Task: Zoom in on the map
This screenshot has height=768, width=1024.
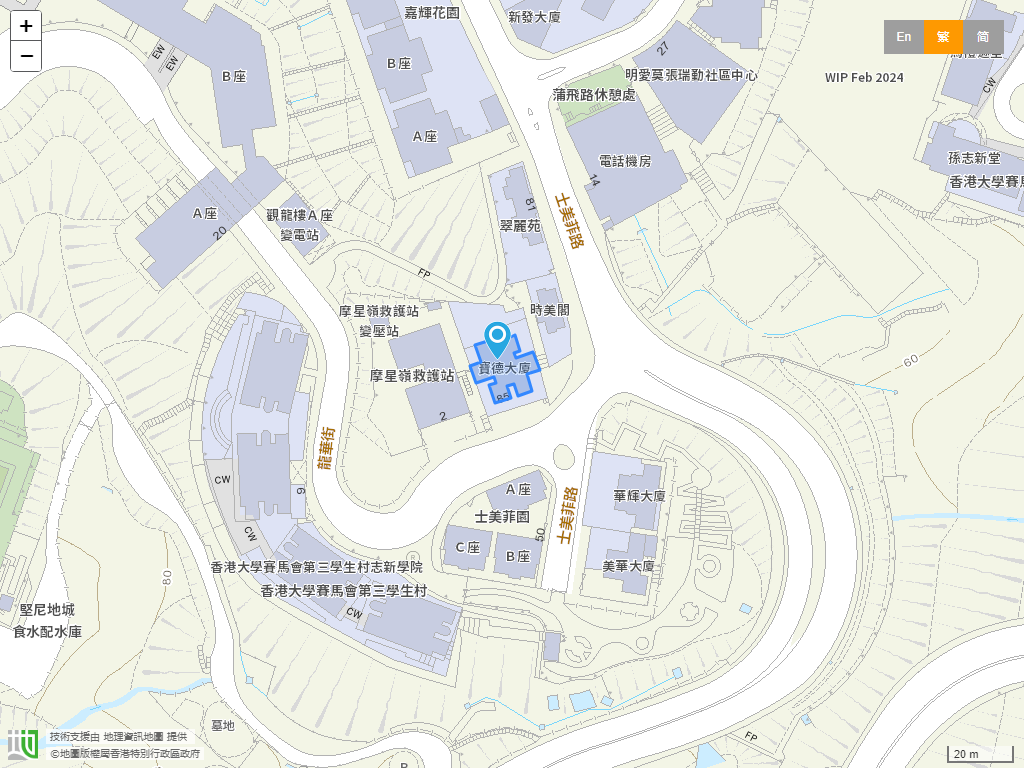Action: [26, 26]
